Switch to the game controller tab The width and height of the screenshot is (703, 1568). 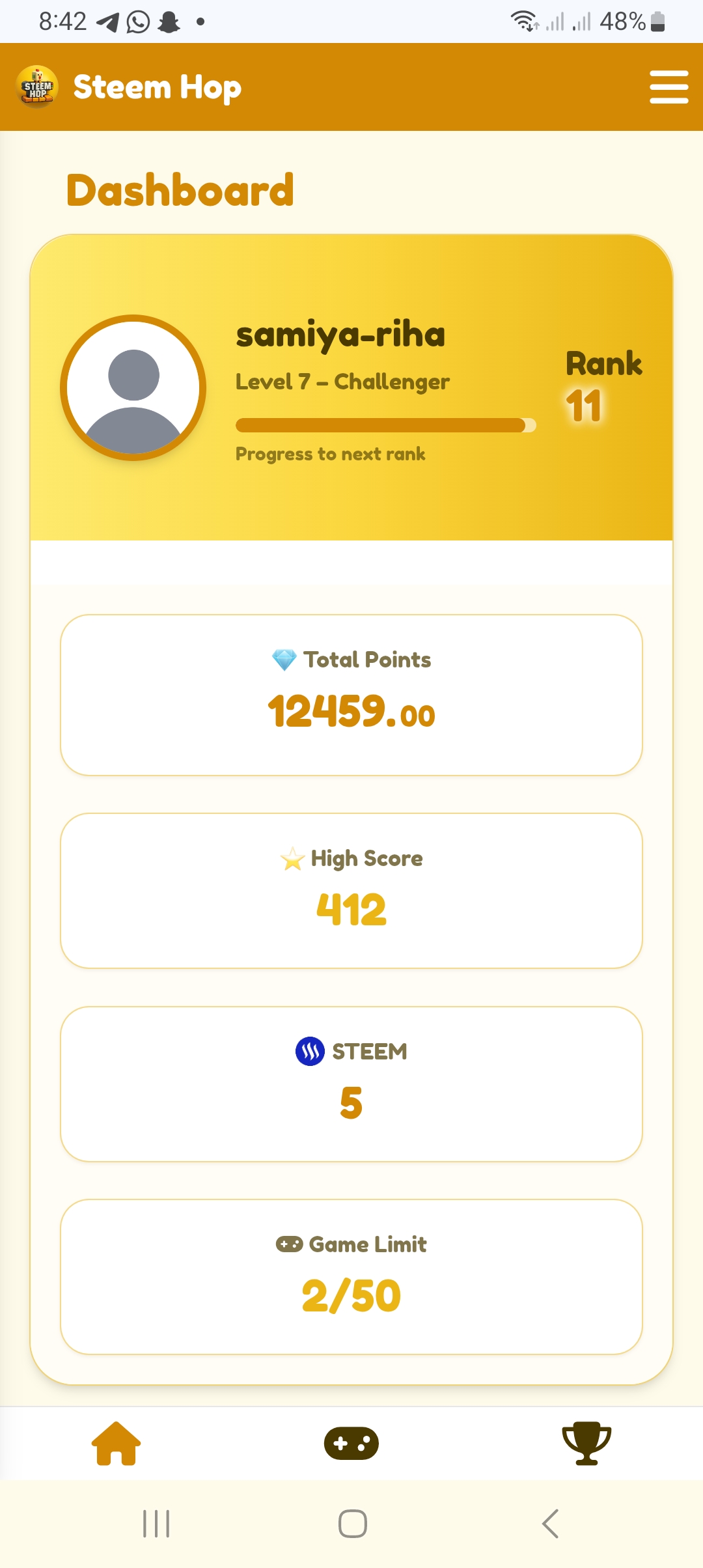point(351,1443)
